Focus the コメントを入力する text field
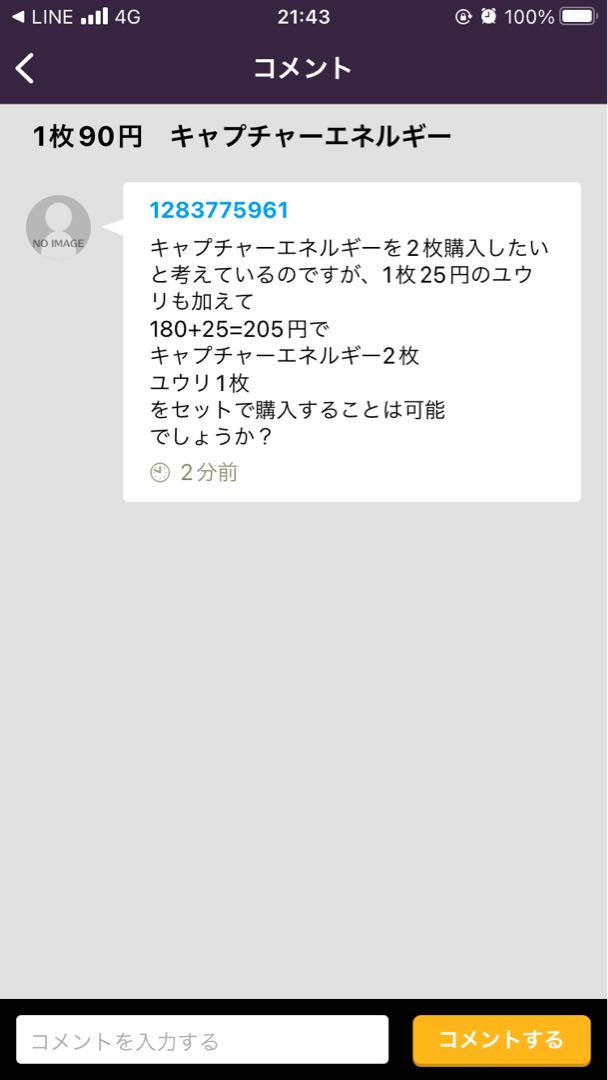Image resolution: width=608 pixels, height=1080 pixels. pos(202,1040)
